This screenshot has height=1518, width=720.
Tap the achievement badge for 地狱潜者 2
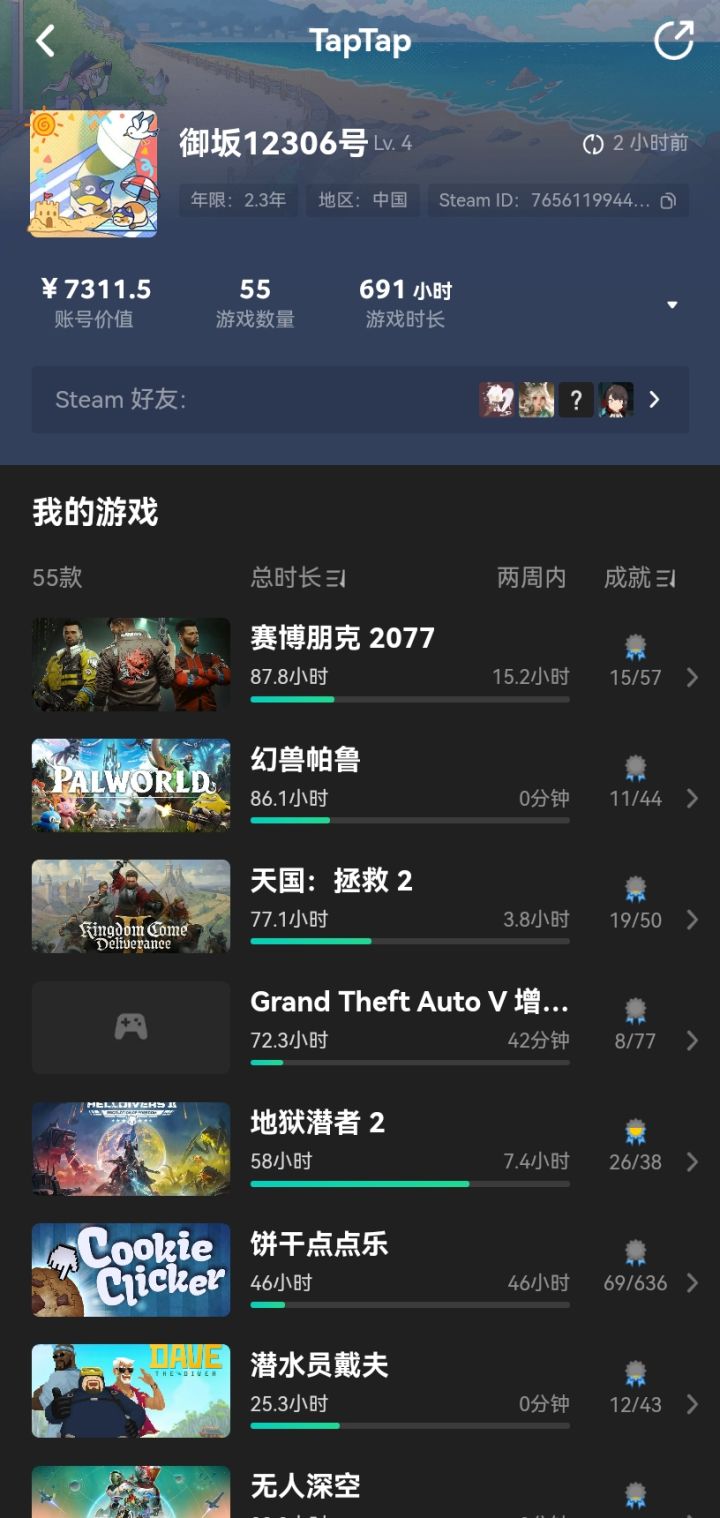coord(635,1133)
